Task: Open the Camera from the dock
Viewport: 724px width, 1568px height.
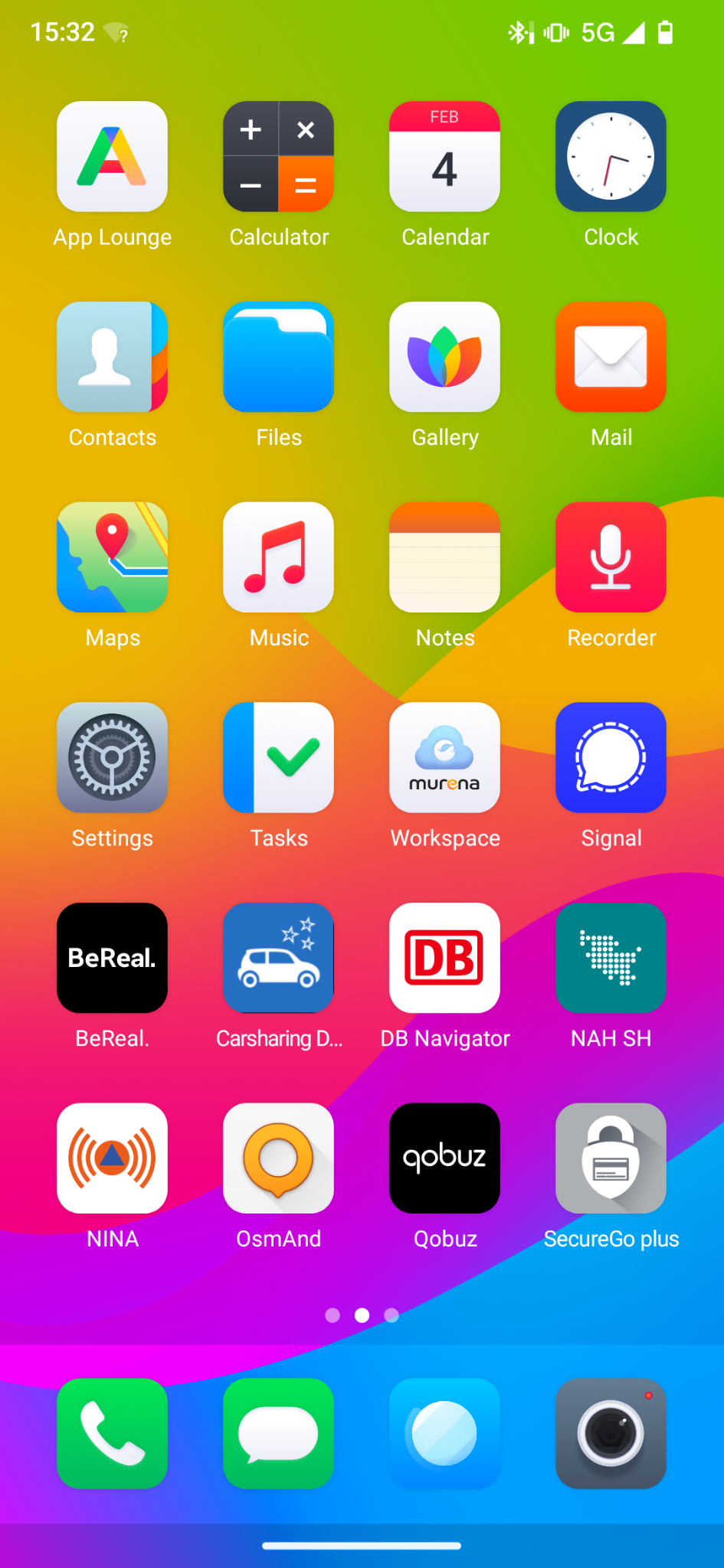Action: click(611, 1433)
